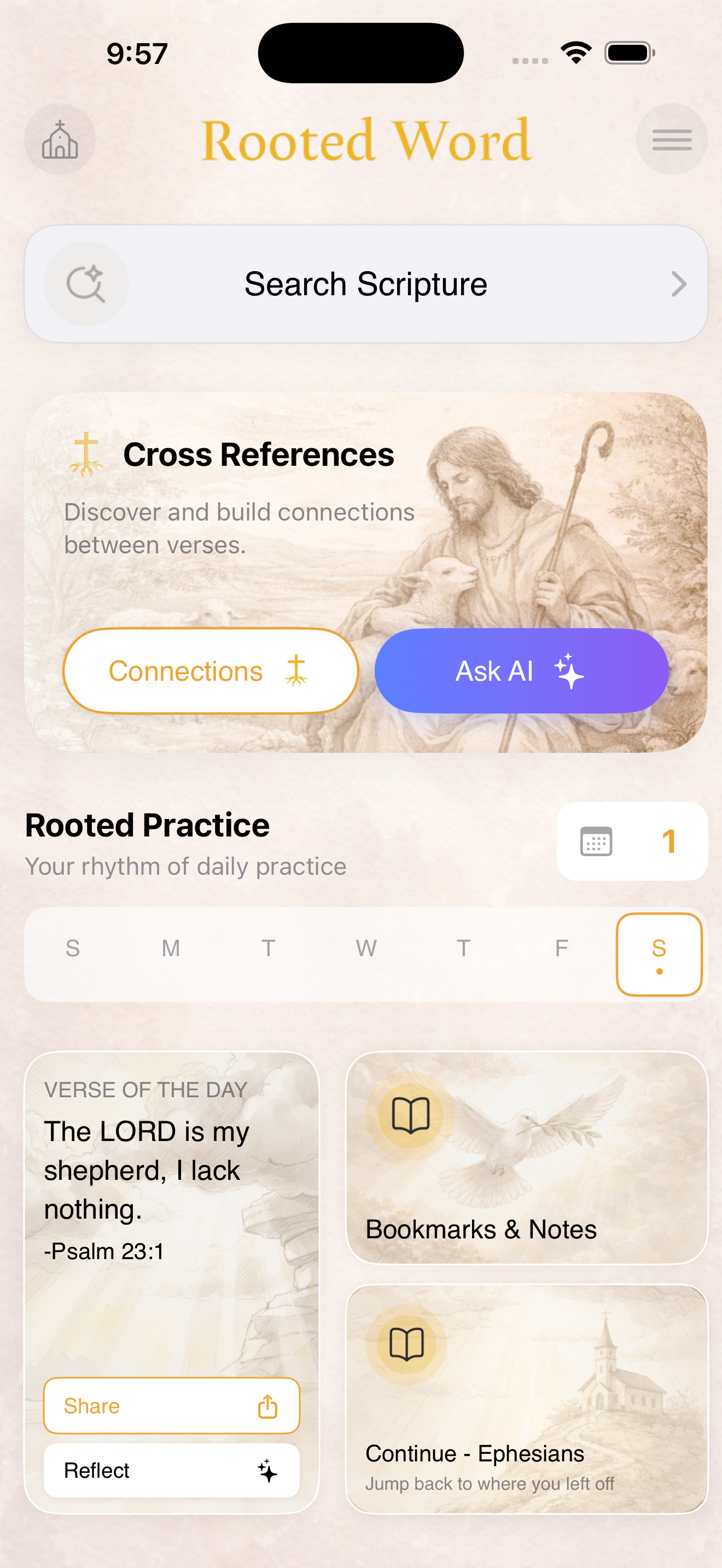Expand search with the right chevron

679,283
